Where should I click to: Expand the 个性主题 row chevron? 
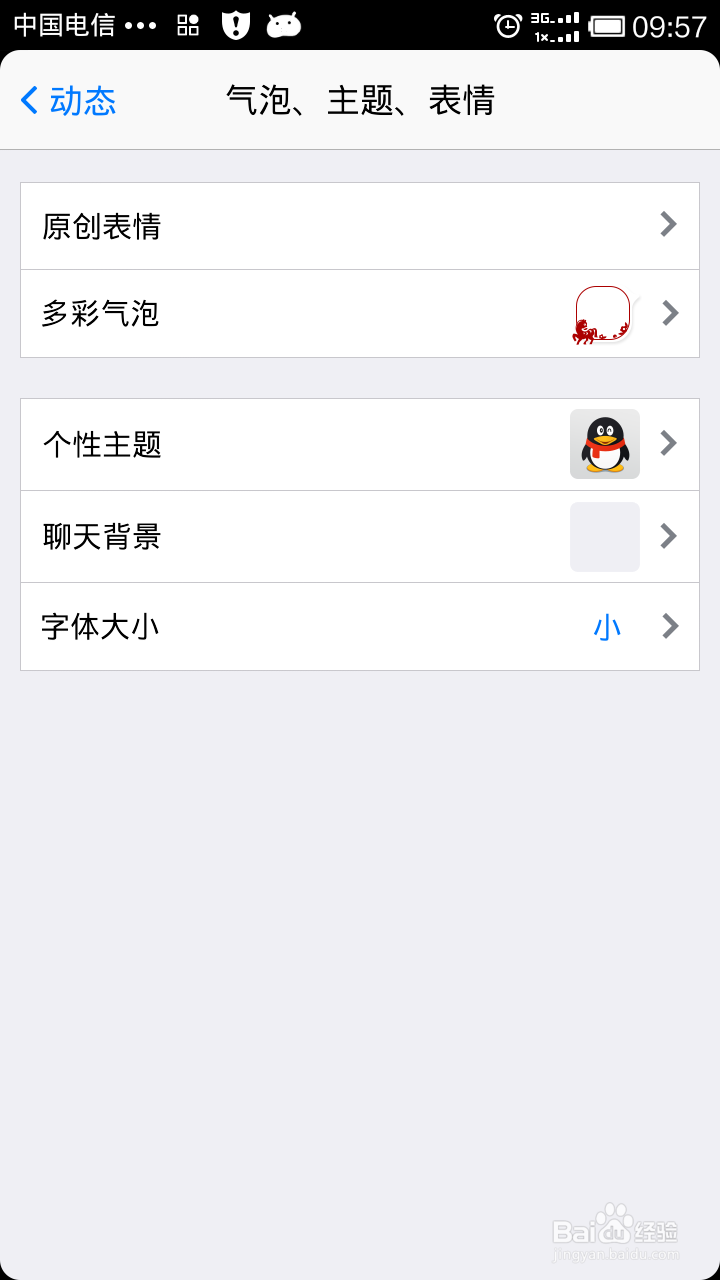(667, 444)
